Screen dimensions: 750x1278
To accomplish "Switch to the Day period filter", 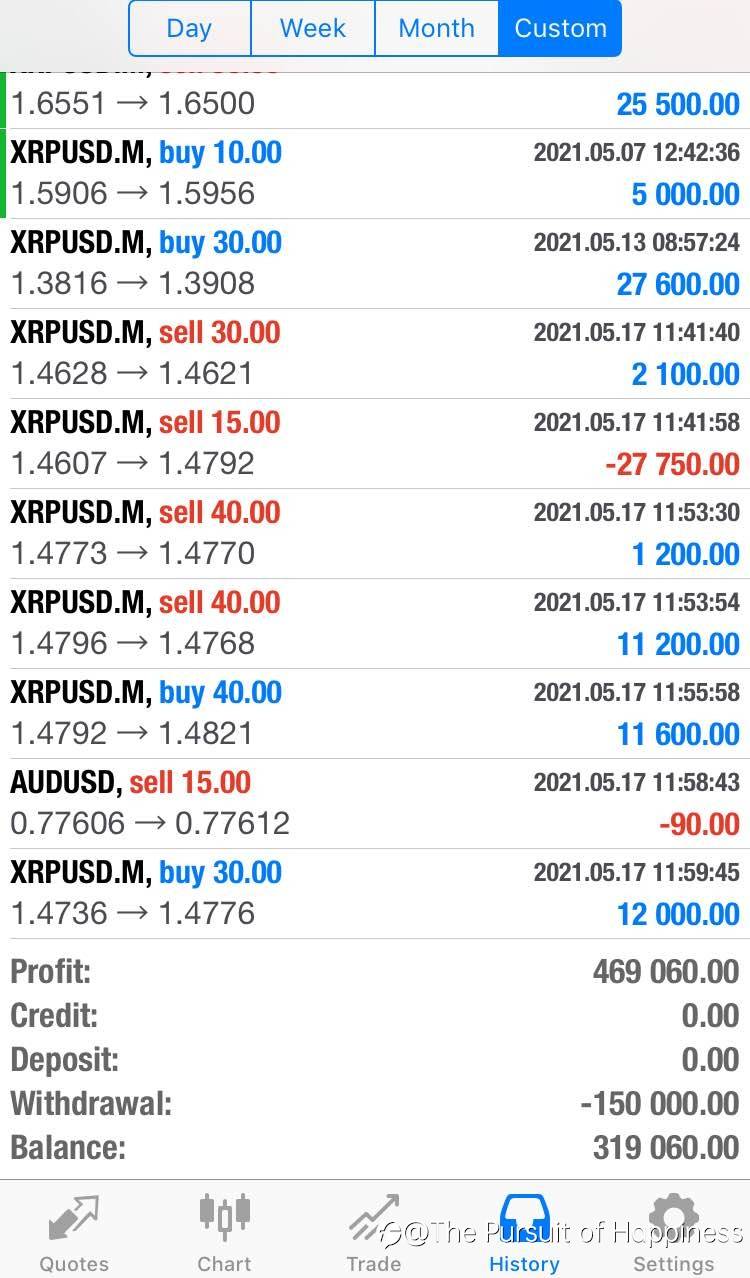I will [189, 28].
